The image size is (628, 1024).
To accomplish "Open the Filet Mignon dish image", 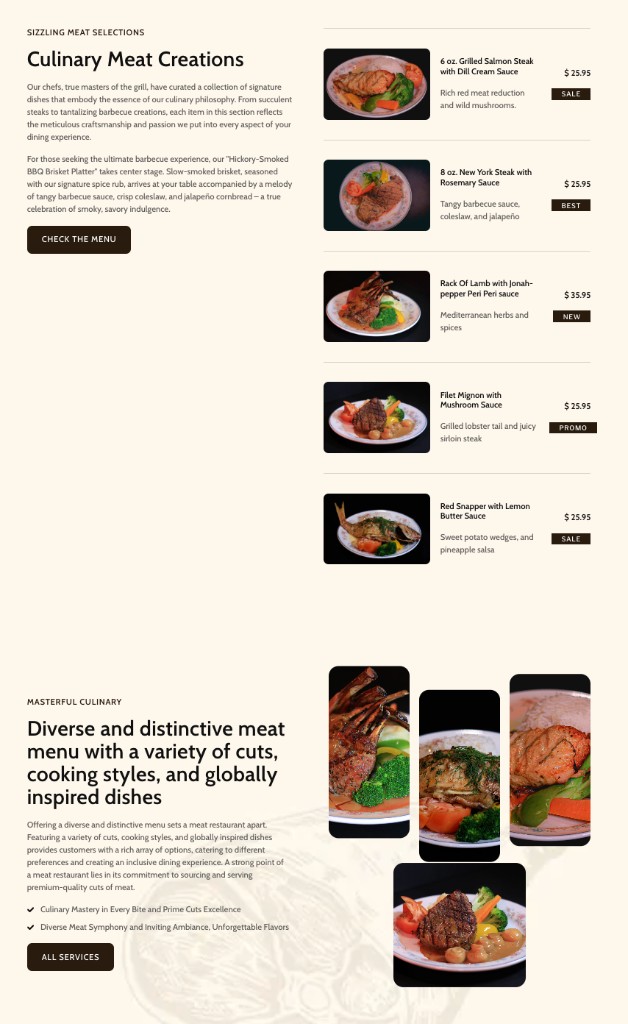I will tap(377, 417).
